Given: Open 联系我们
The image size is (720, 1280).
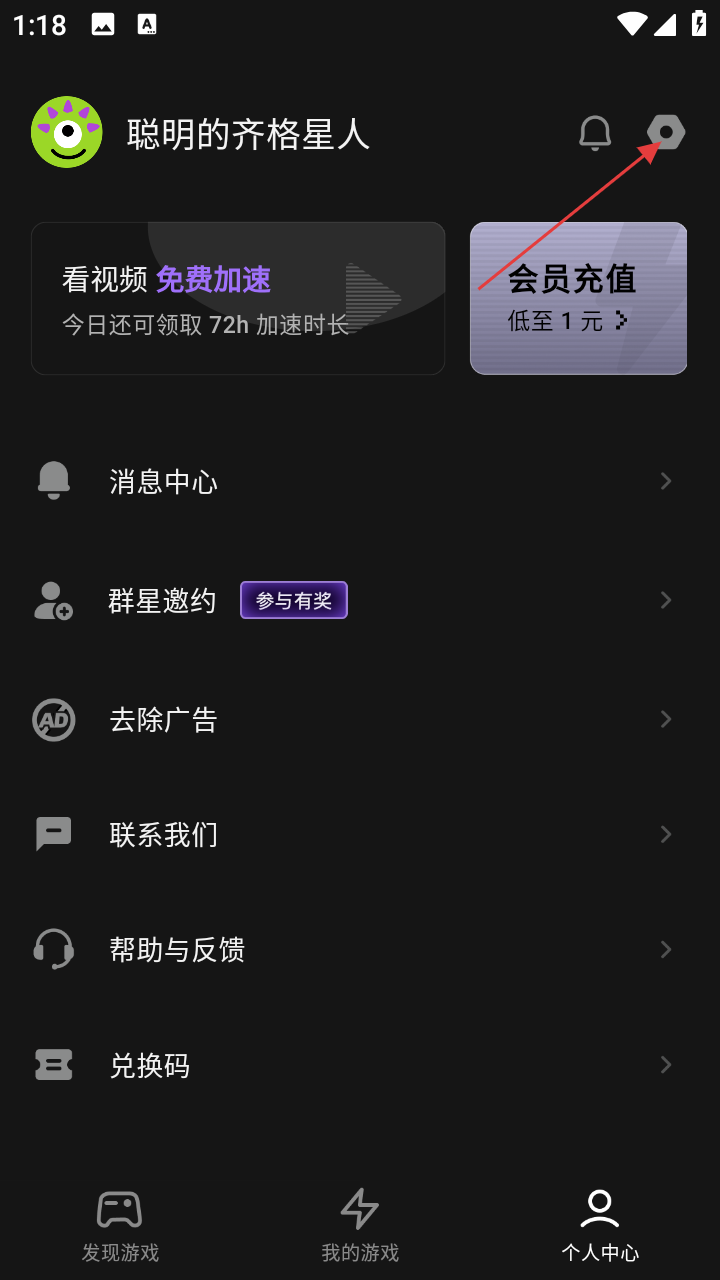Looking at the screenshot, I should 360,834.
